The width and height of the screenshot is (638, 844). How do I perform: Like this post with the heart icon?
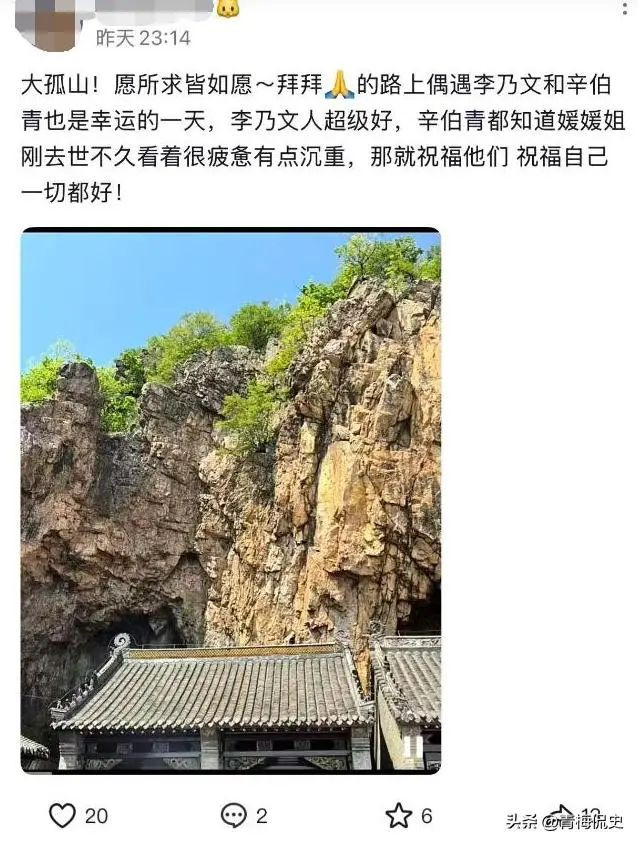point(62,816)
